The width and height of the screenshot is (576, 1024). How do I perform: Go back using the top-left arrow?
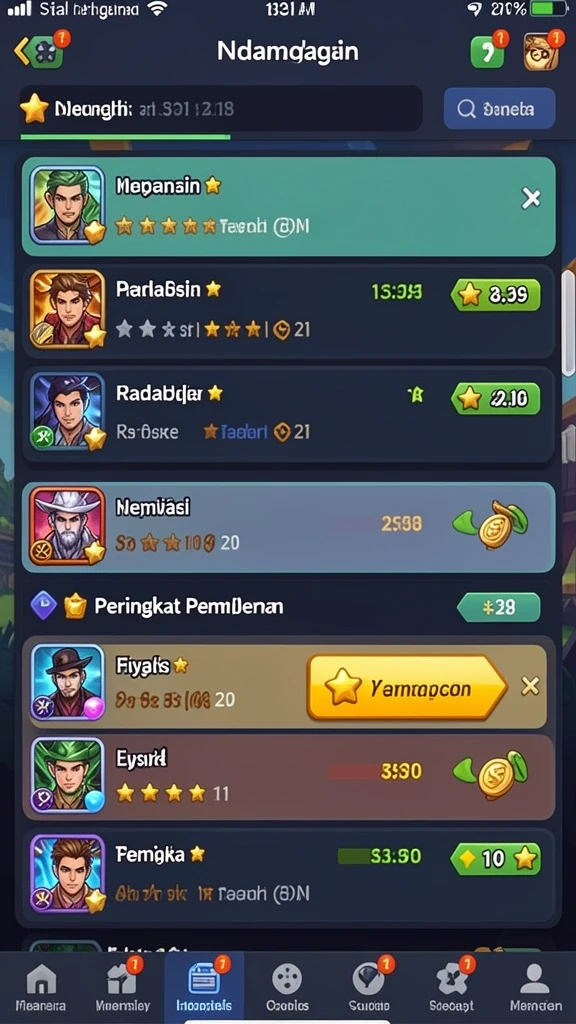pyautogui.click(x=38, y=50)
